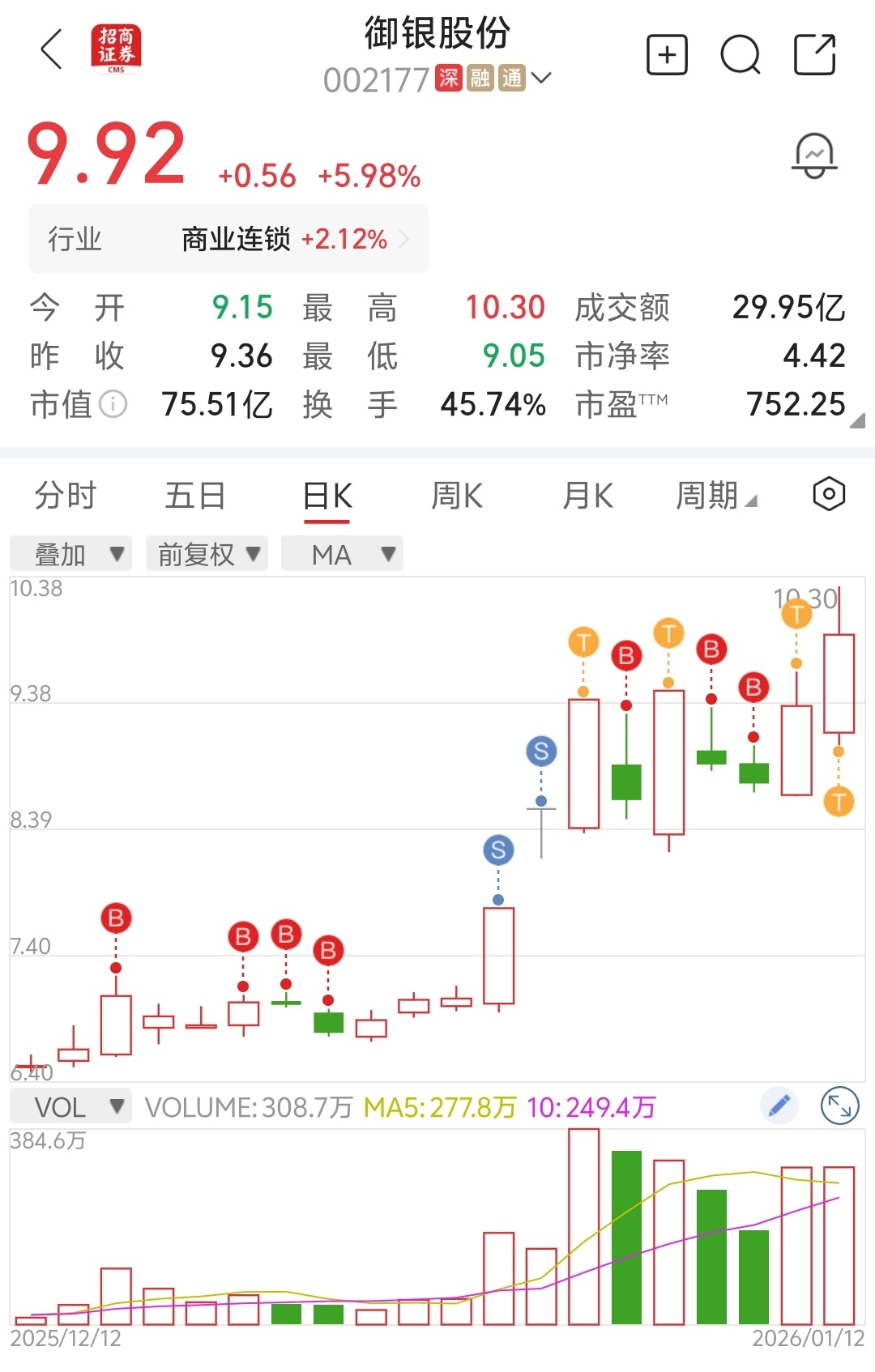Open the 周期 period dropdown

click(x=715, y=495)
